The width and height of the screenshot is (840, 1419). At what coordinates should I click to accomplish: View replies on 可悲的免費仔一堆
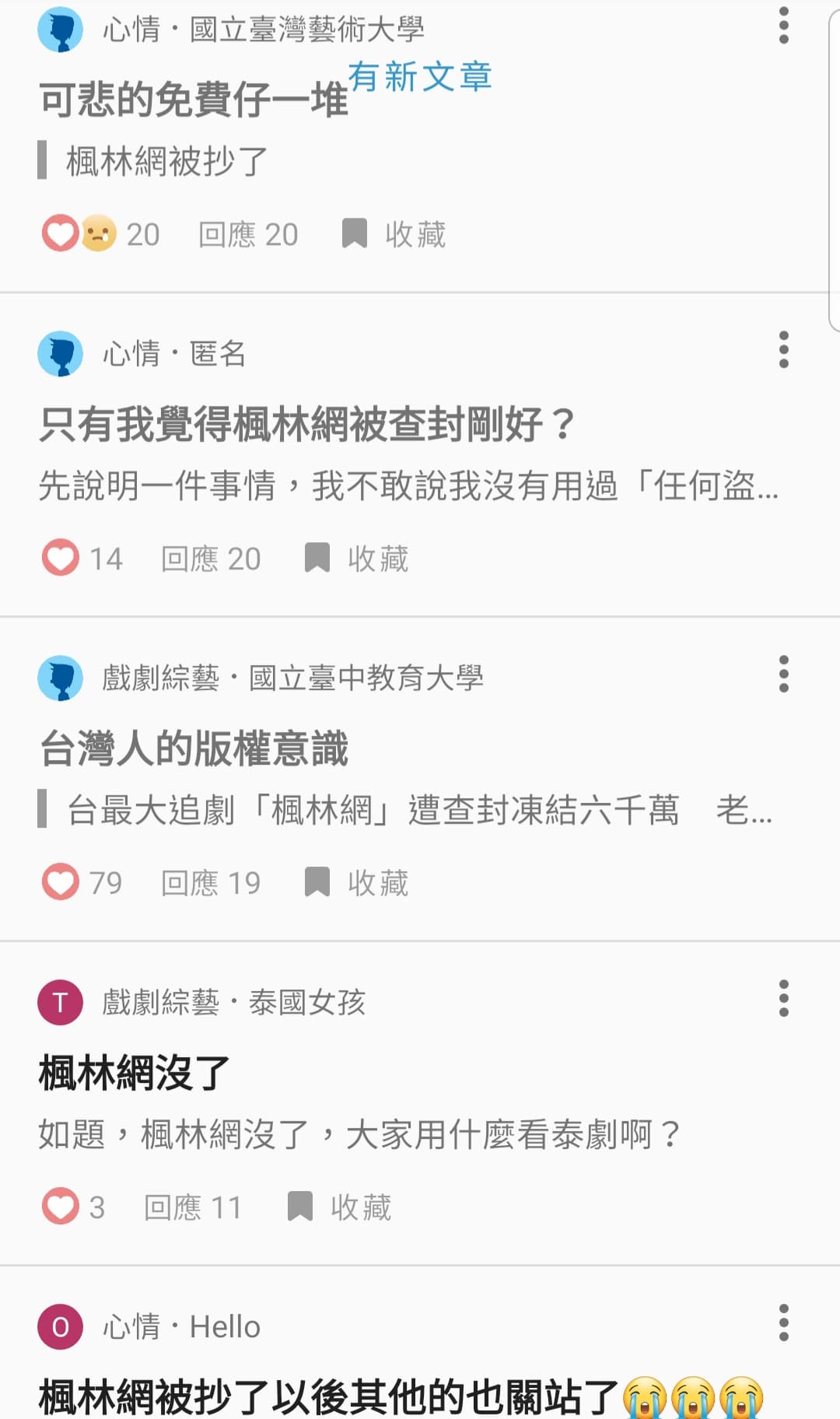(x=248, y=233)
